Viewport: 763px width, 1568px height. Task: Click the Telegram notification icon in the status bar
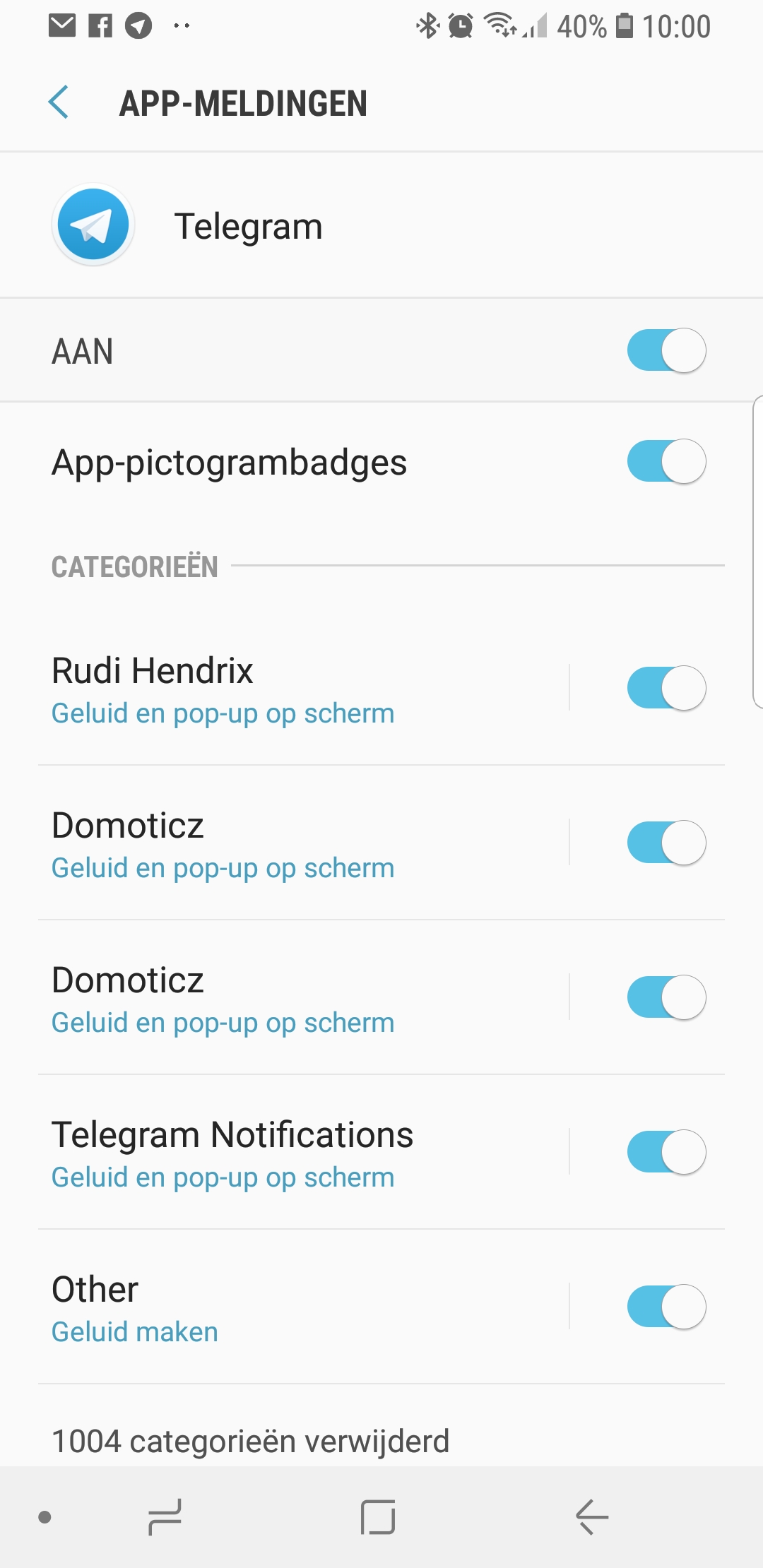point(138,25)
